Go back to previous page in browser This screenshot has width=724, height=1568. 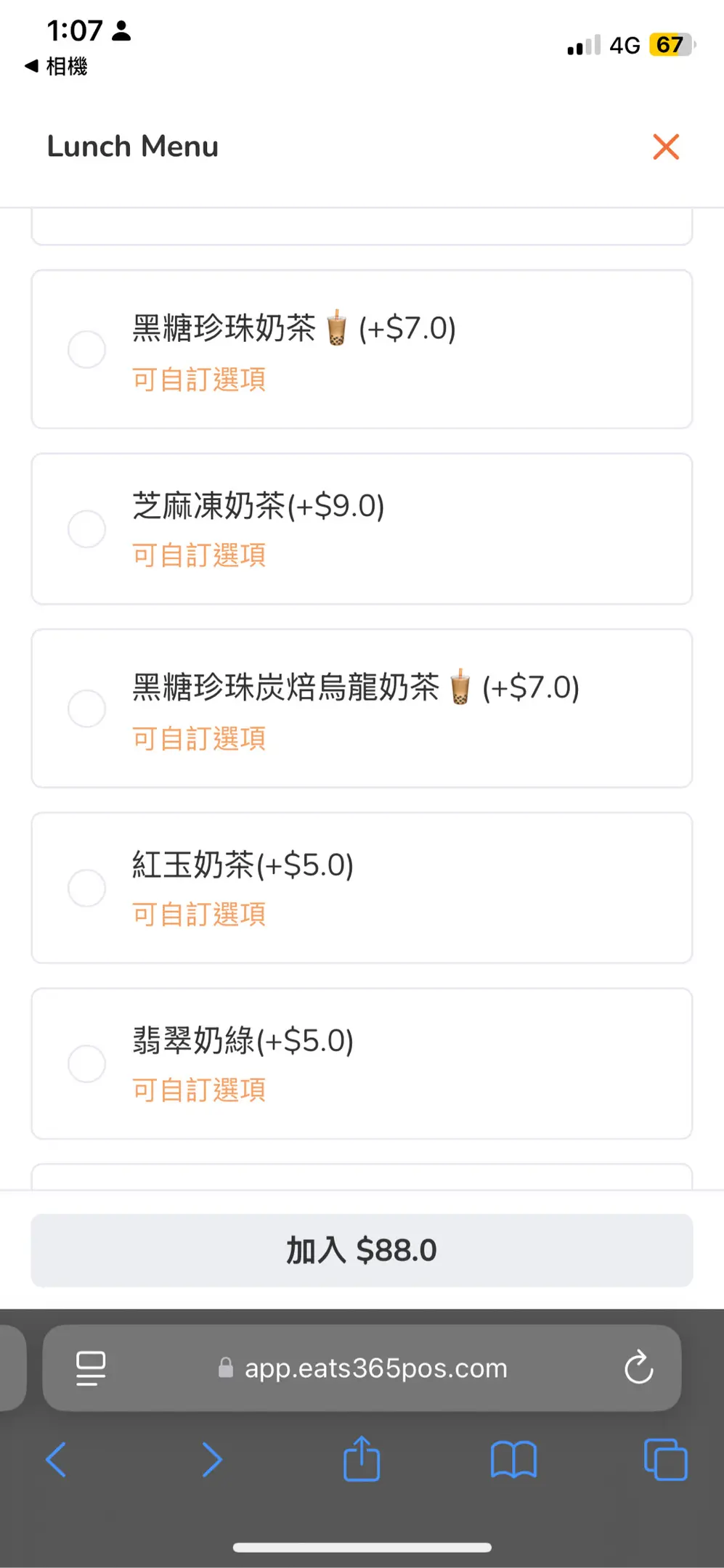coord(56,1460)
